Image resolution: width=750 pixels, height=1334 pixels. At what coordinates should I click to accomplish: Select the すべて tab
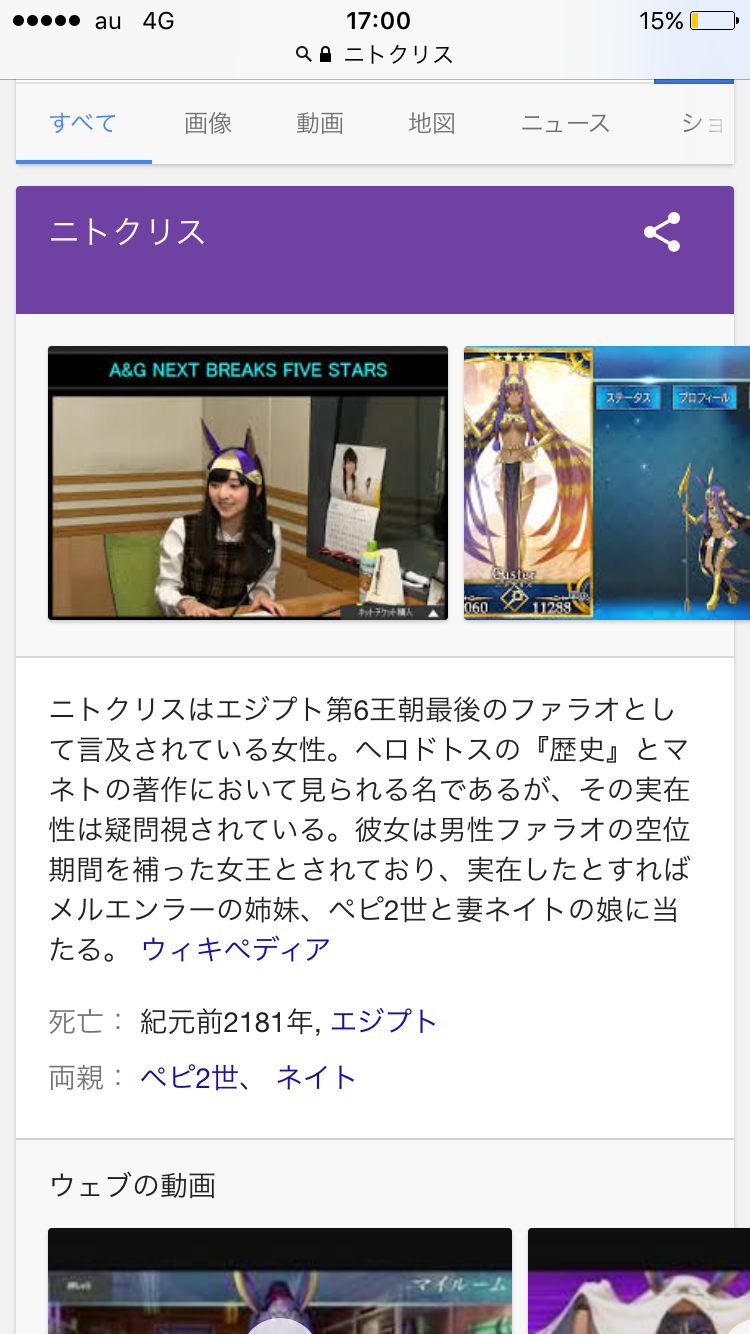tap(83, 124)
